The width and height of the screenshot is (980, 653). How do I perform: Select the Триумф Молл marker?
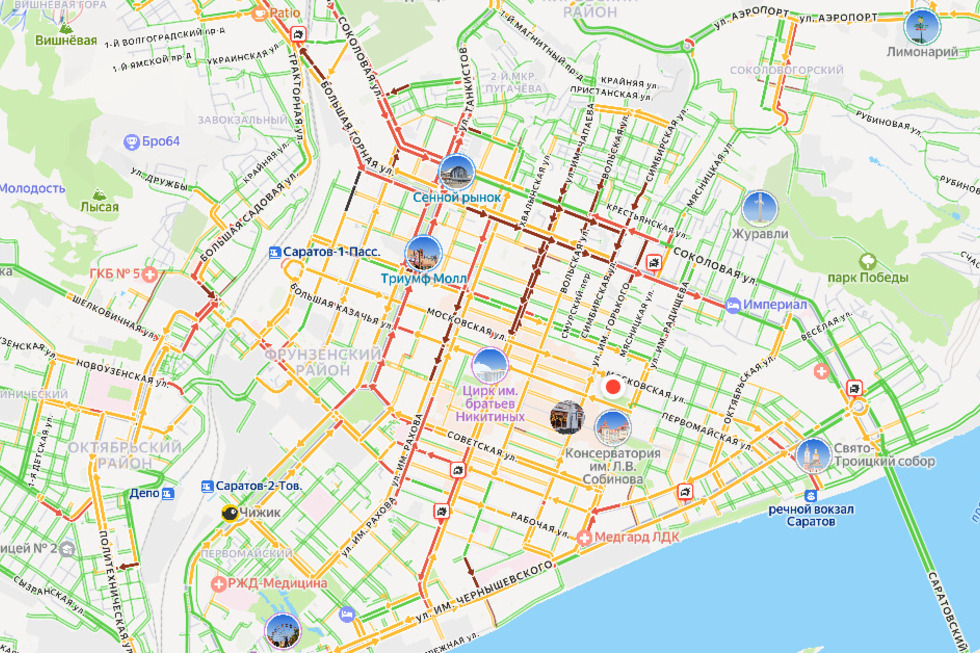pos(423,253)
